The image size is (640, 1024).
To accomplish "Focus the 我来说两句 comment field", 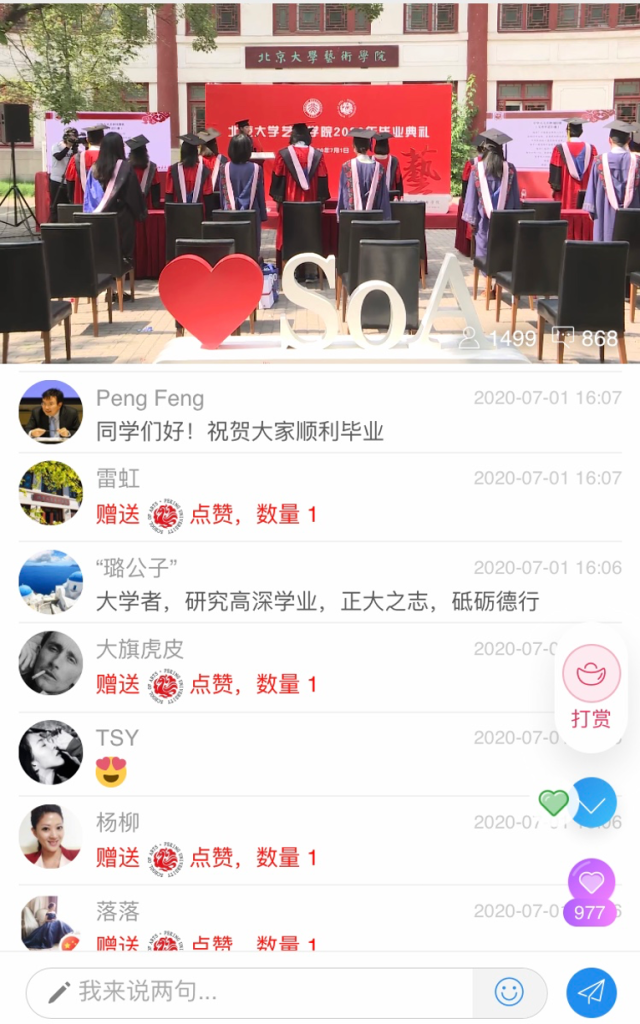I will pos(250,992).
